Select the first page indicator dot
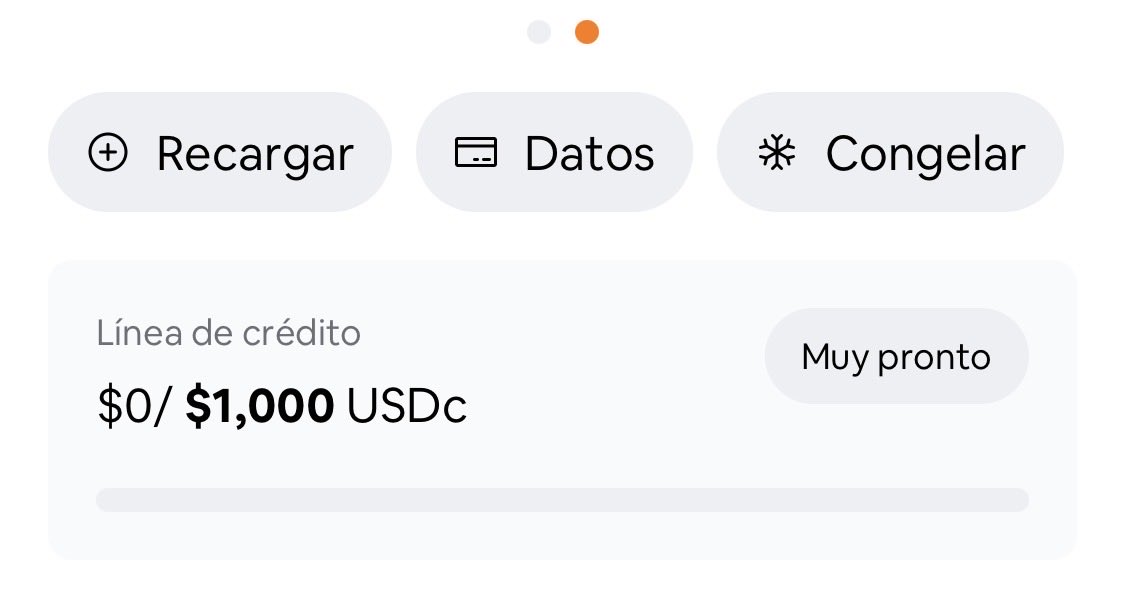 tap(539, 32)
